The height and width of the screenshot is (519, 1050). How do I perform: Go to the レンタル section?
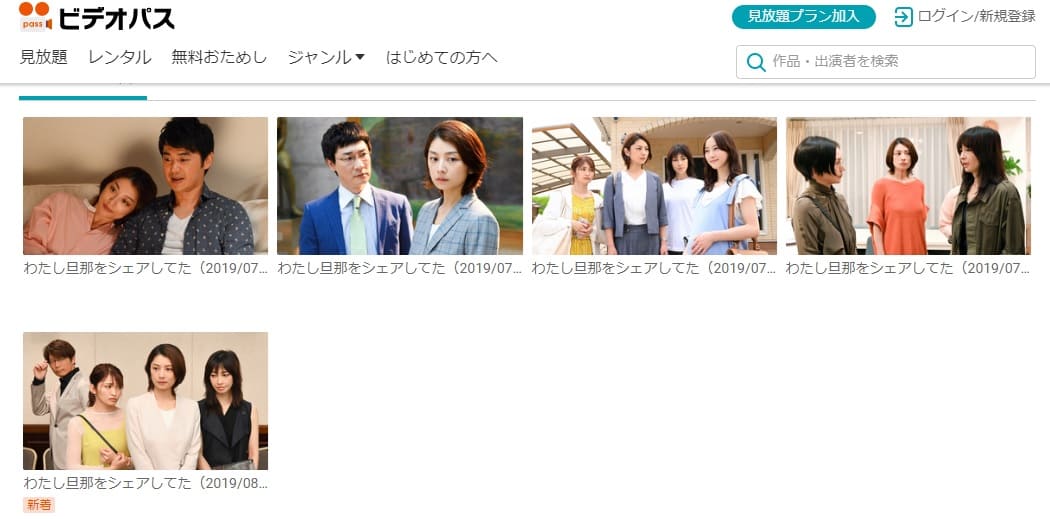click(x=119, y=57)
